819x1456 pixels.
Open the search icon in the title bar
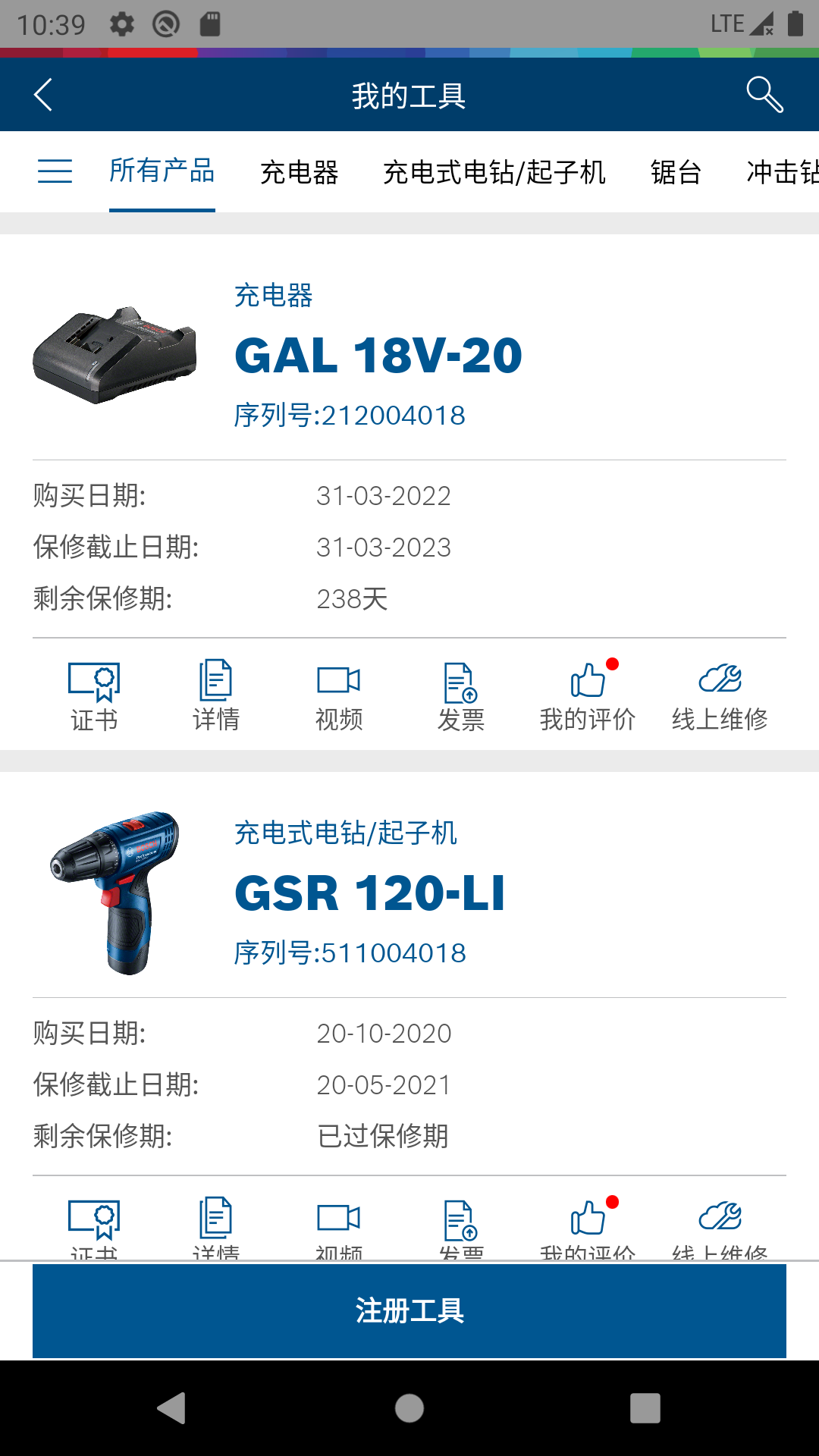click(765, 94)
